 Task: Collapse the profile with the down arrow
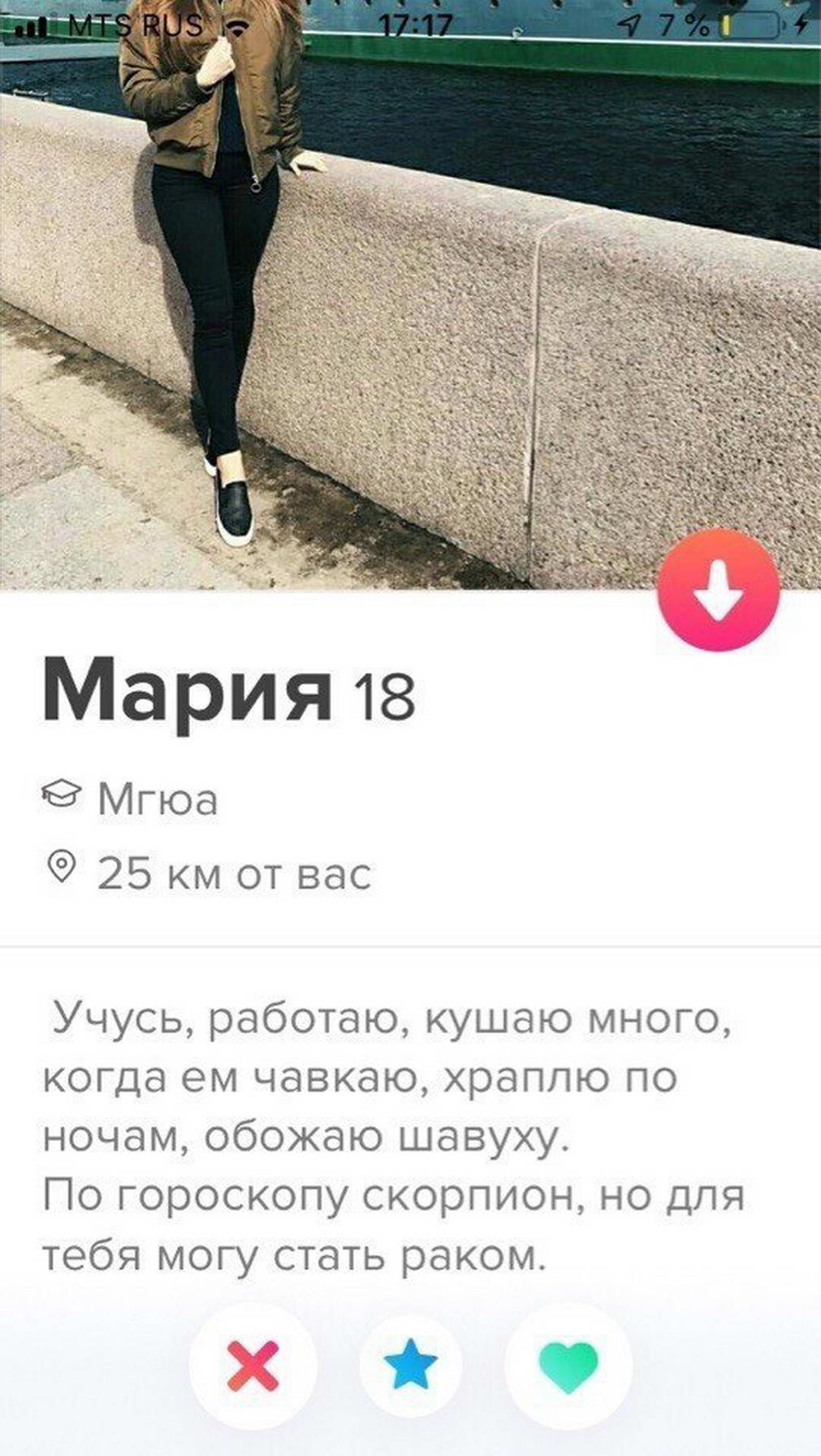point(718,591)
